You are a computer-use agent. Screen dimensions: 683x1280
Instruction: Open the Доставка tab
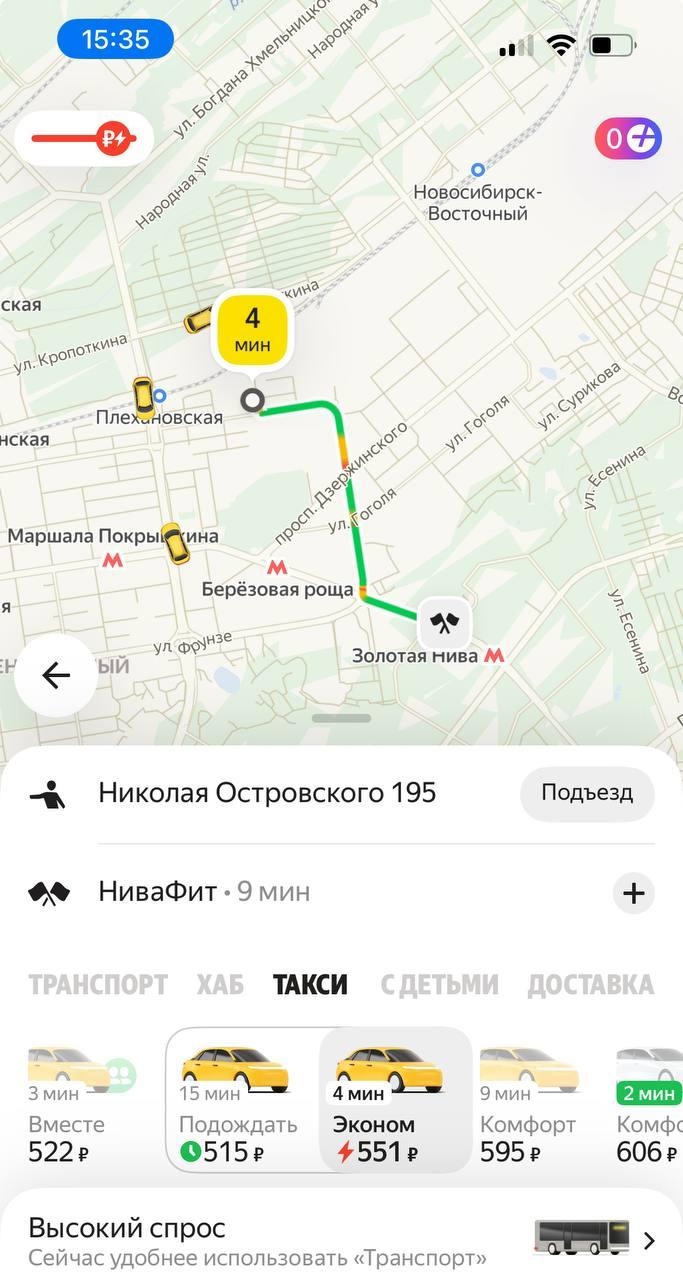coord(590,984)
